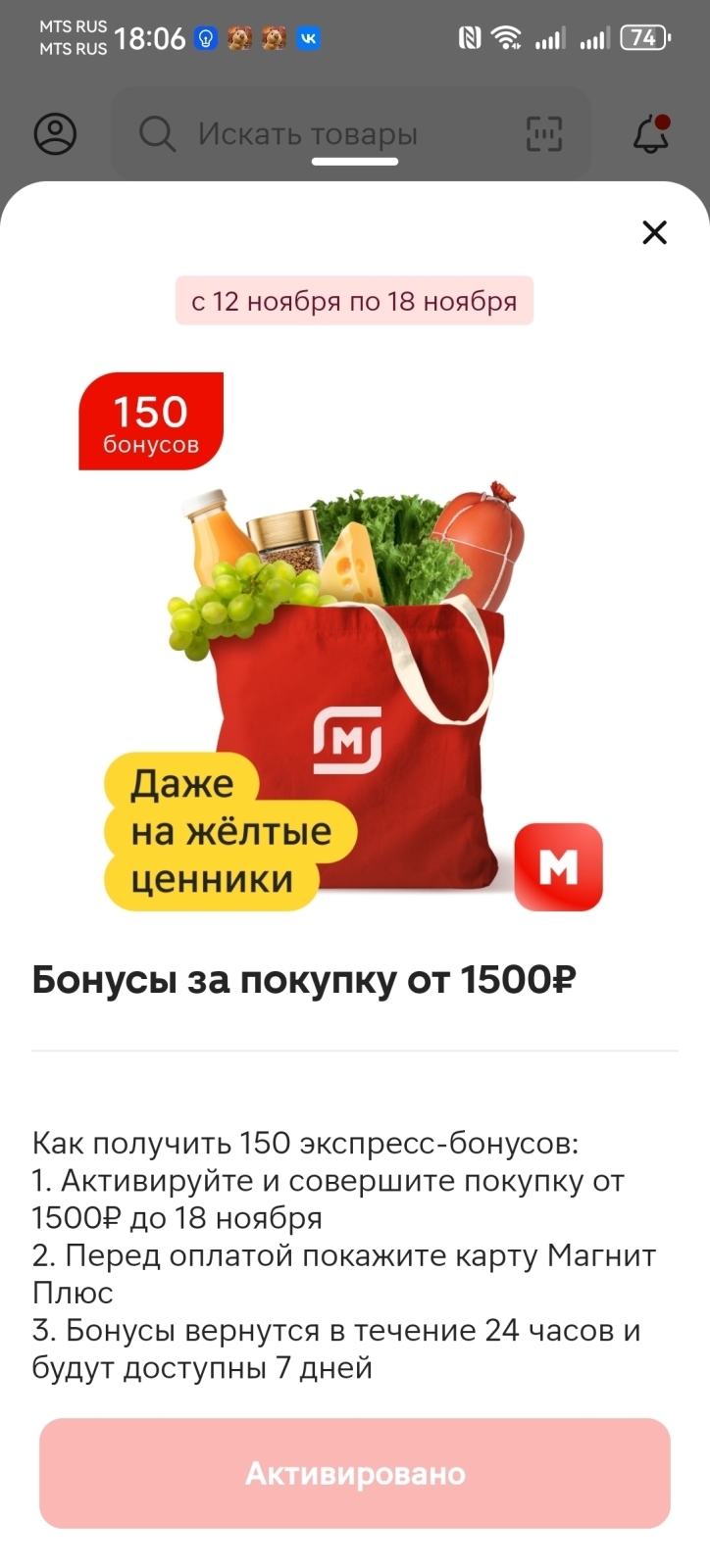Close the bonus offer sheet with the X
The image size is (710, 1568).
(653, 232)
